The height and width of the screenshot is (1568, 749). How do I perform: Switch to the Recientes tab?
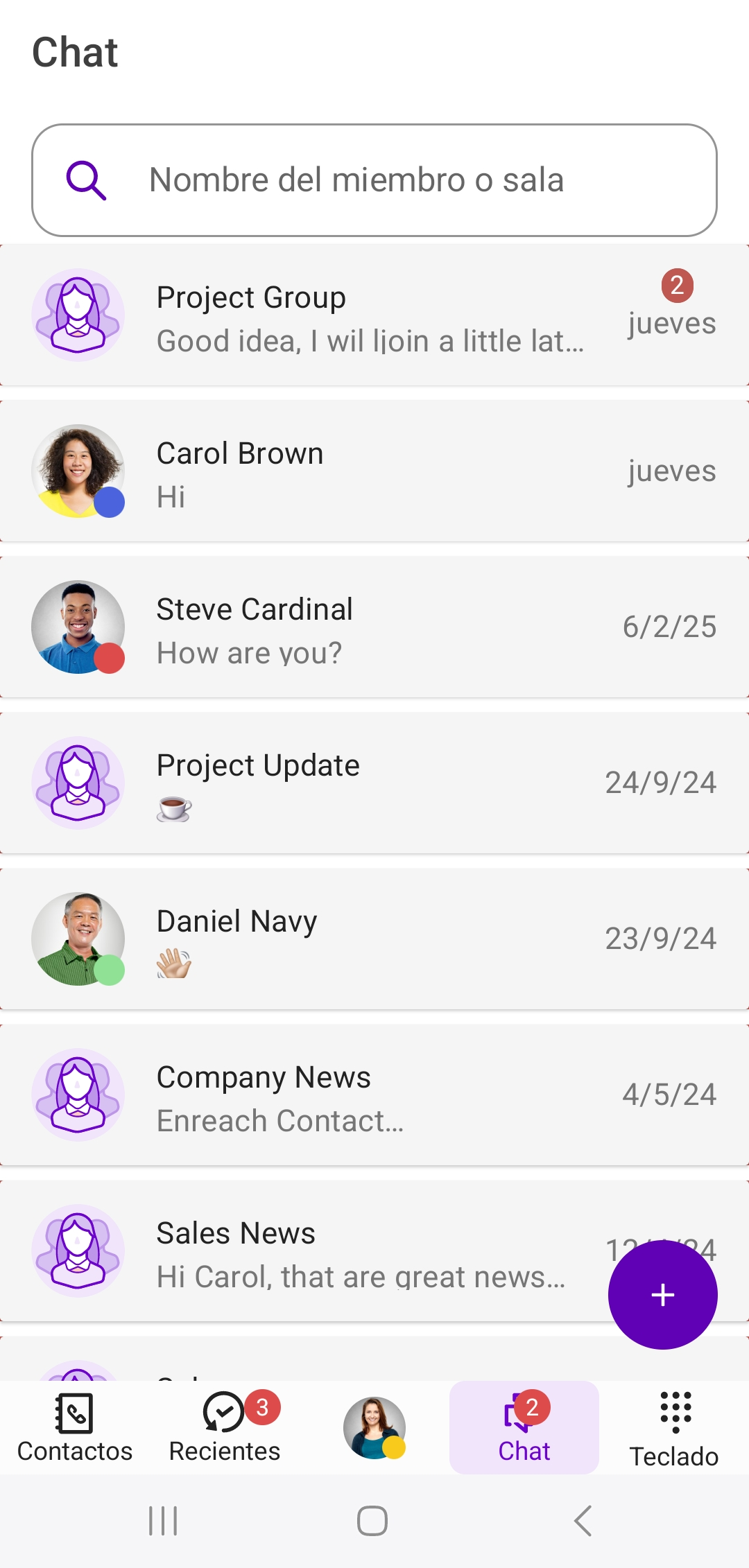tap(225, 1428)
